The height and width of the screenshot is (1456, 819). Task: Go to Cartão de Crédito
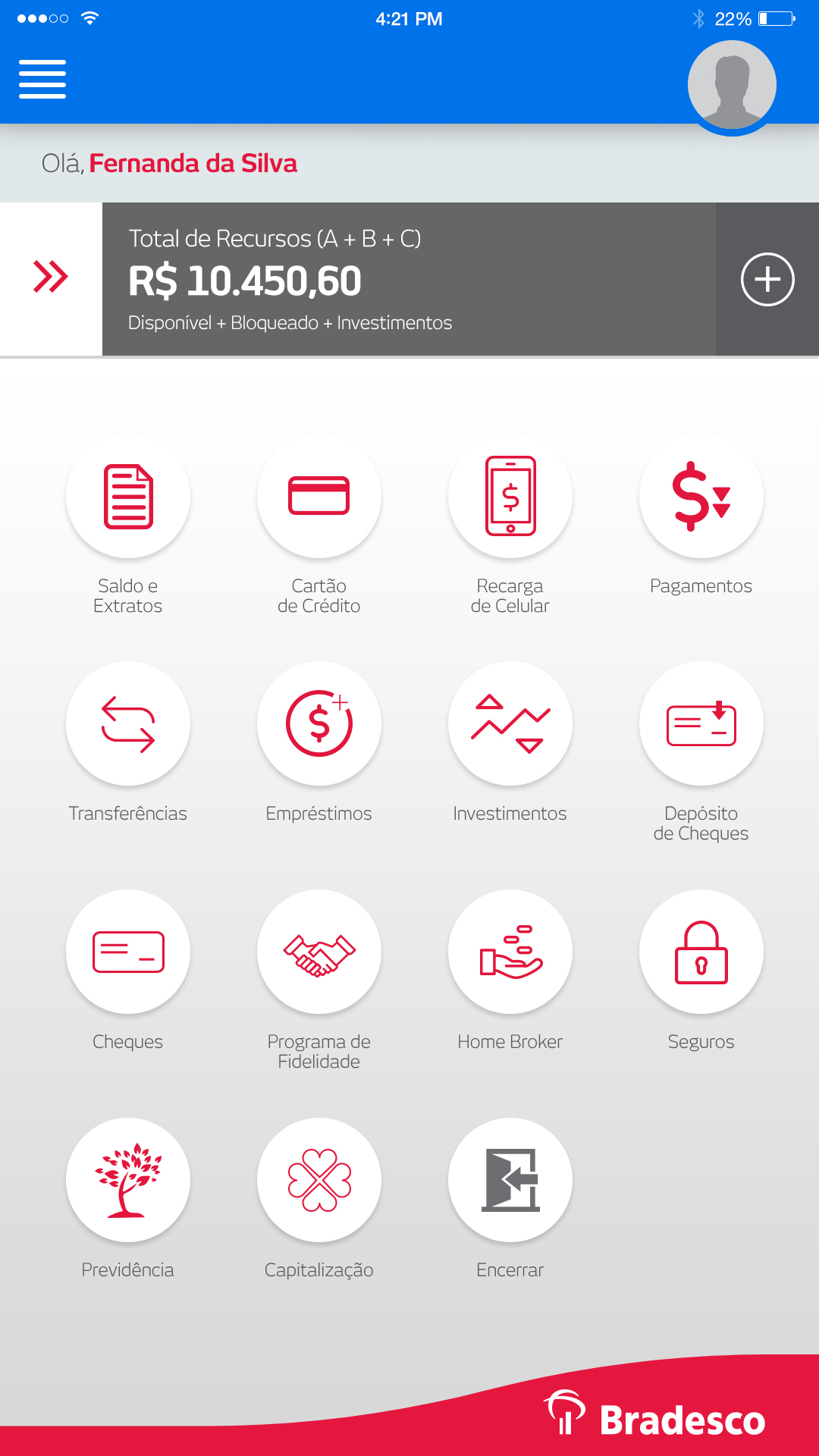pyautogui.click(x=319, y=497)
